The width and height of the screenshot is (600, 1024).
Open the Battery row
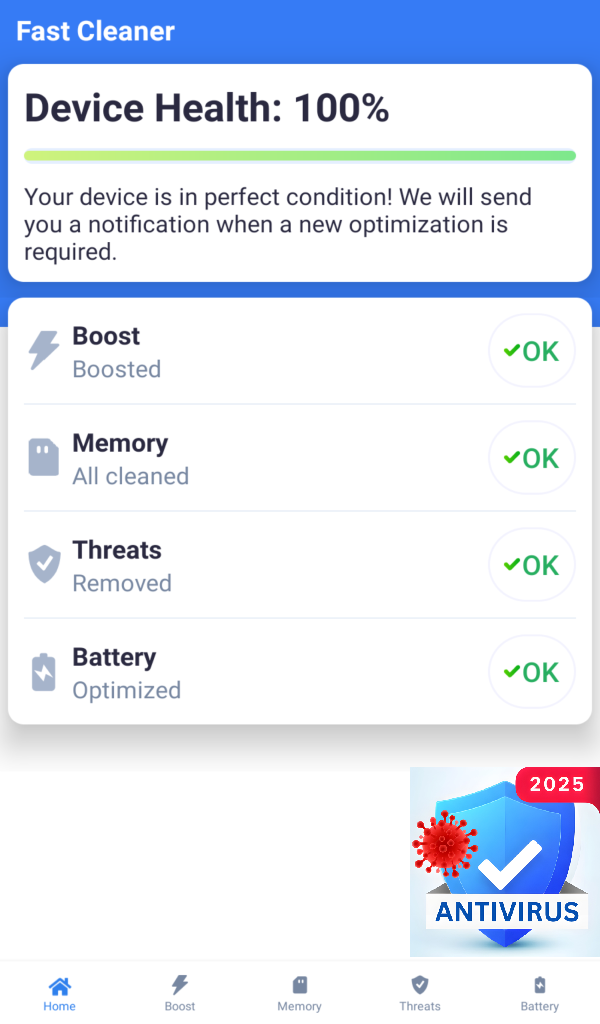300,671
